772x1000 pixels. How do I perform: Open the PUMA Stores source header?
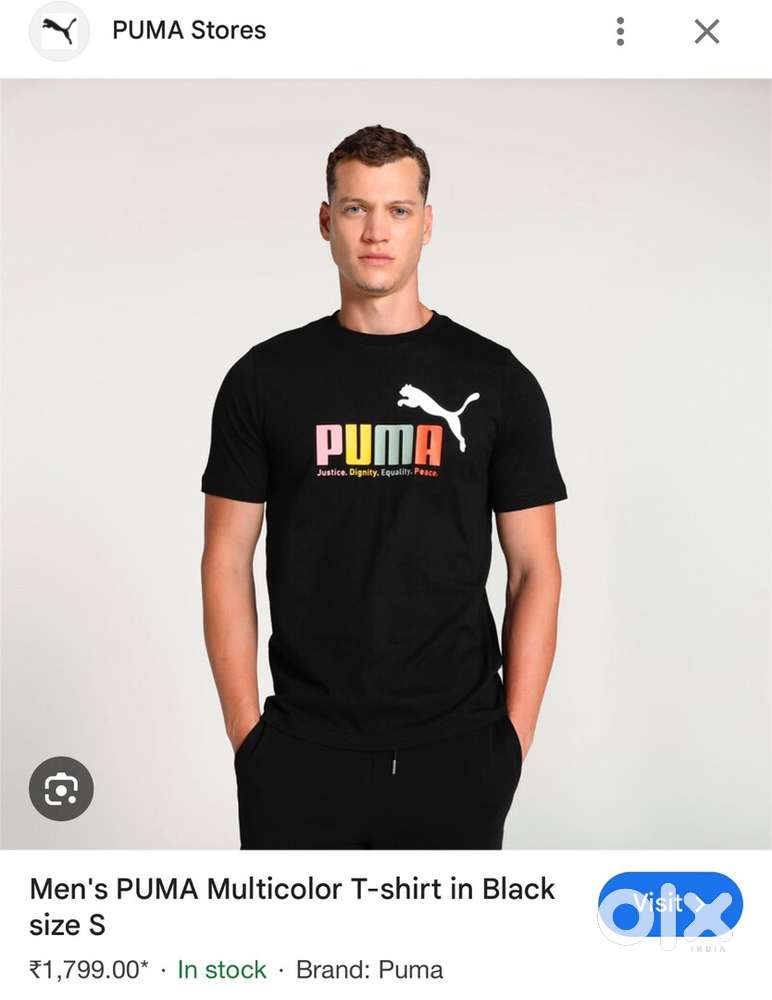coord(188,31)
